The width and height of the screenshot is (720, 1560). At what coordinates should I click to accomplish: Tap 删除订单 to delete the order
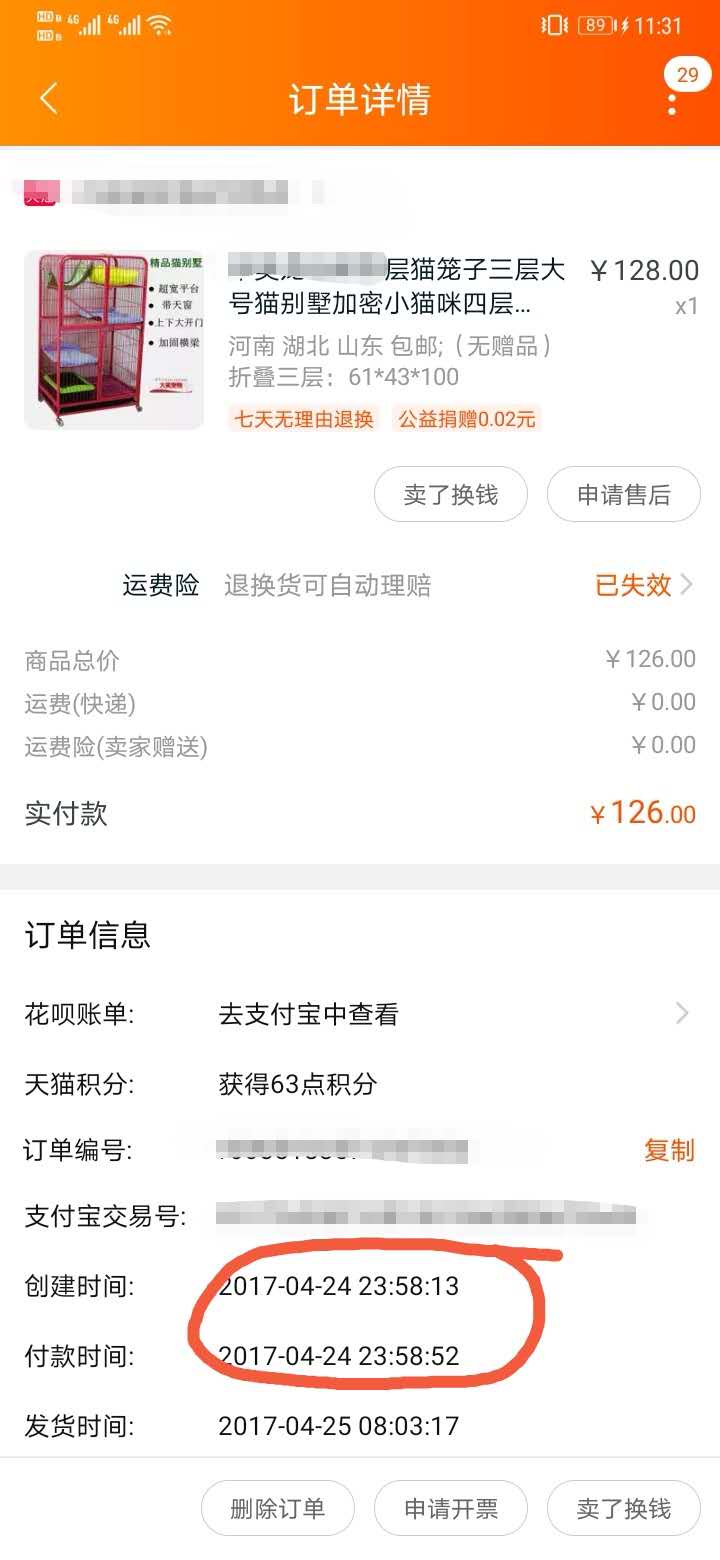pos(278,1508)
